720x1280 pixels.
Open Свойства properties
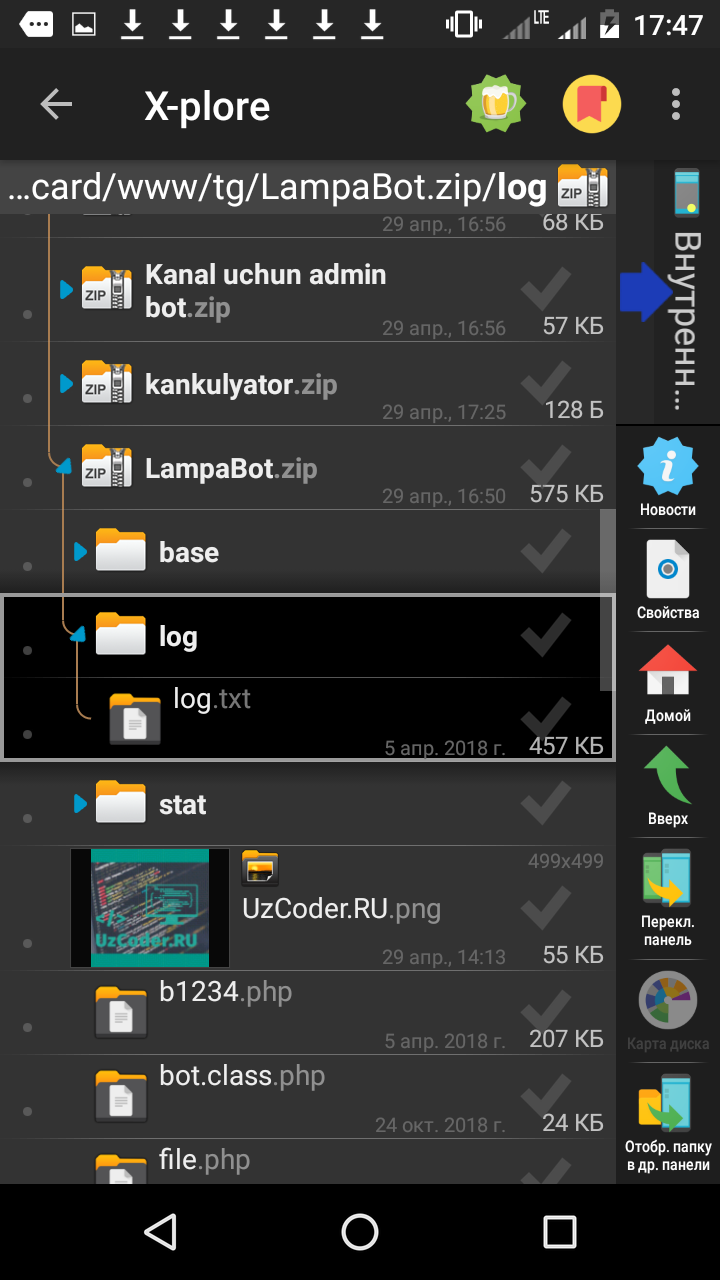668,580
